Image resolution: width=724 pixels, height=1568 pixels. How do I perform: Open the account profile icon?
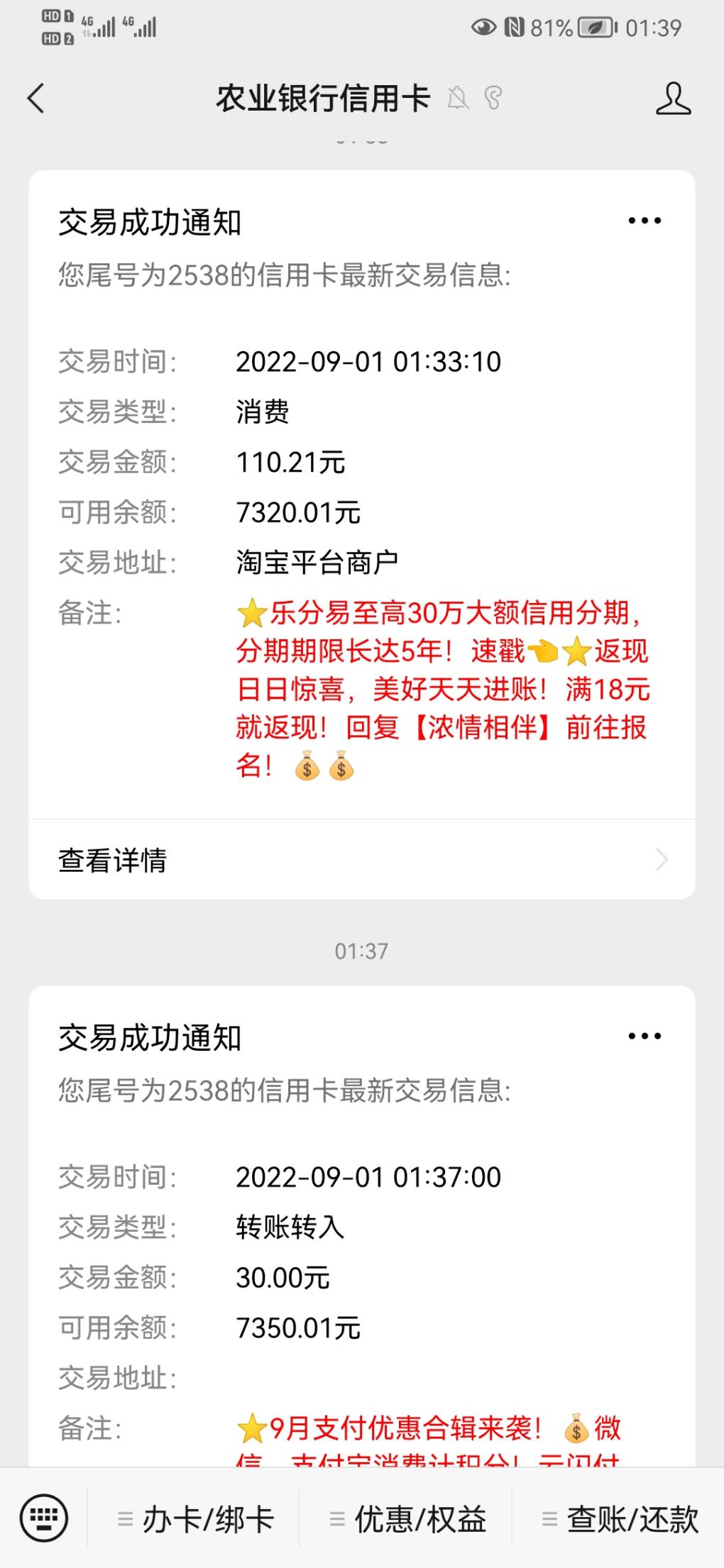tap(672, 98)
